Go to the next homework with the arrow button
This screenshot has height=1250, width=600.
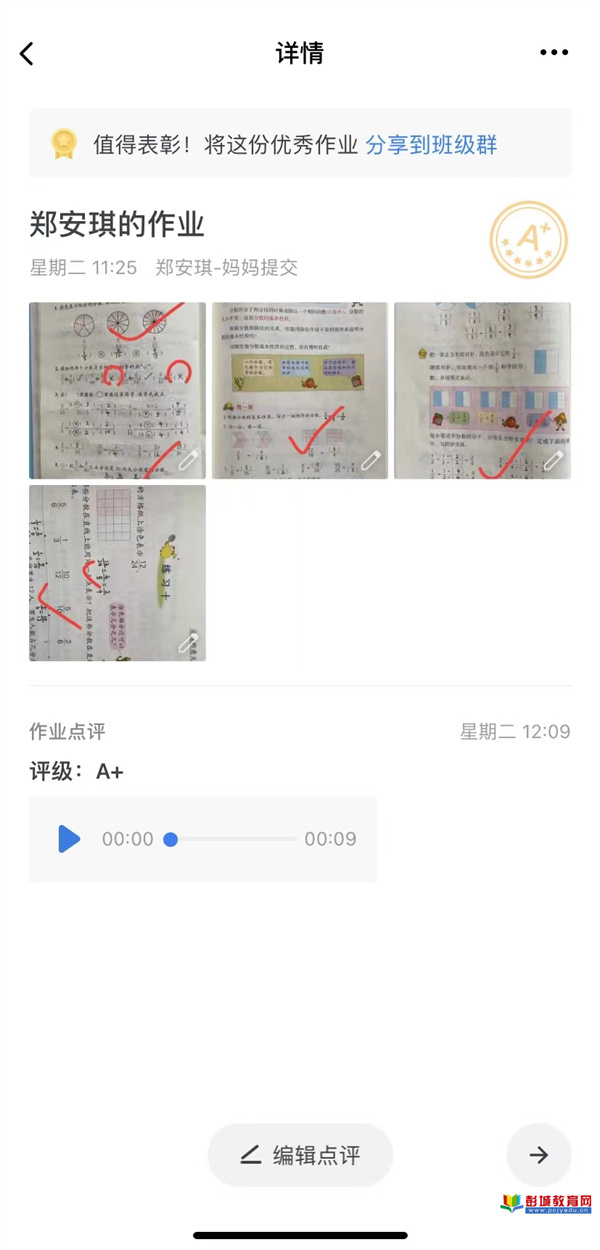(x=538, y=1155)
